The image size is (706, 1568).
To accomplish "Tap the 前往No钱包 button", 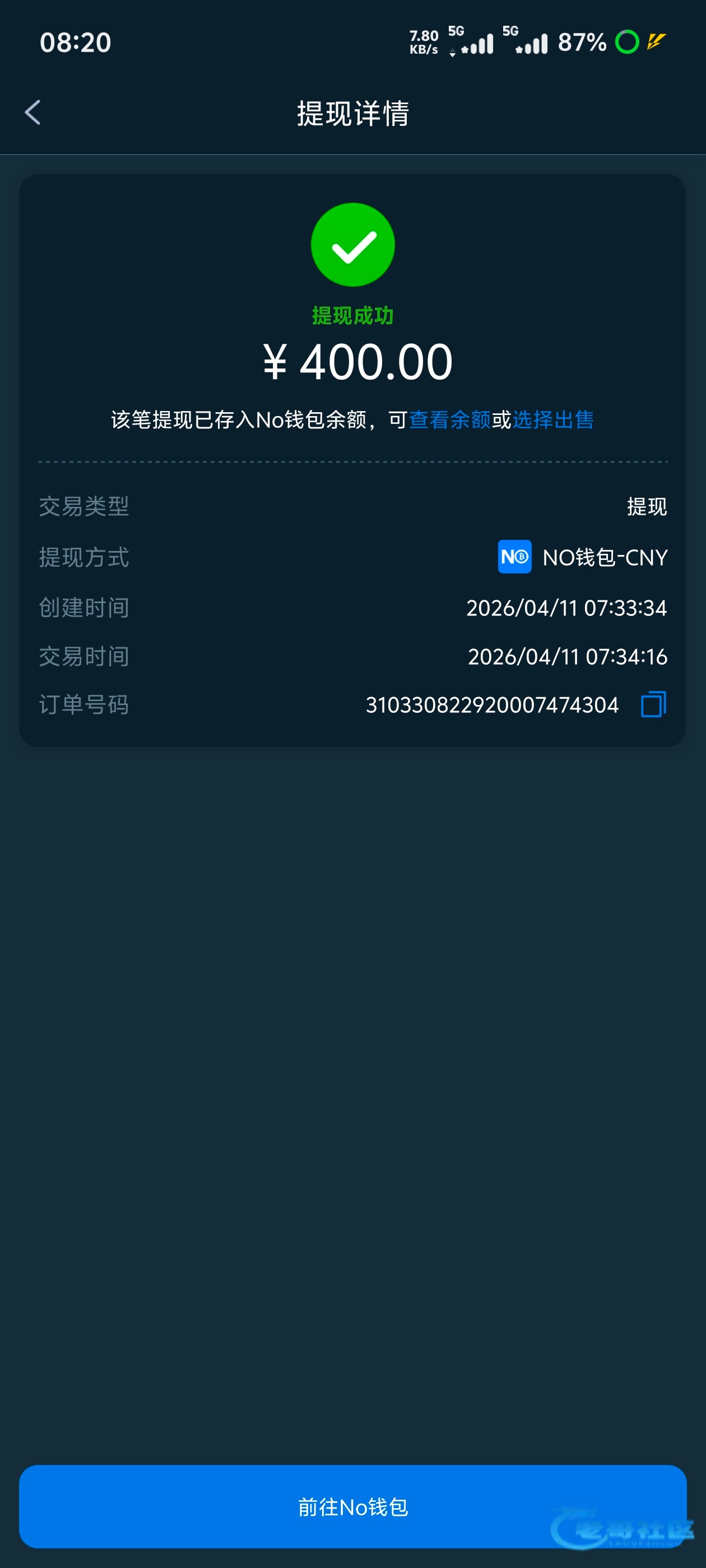I will tap(352, 1506).
